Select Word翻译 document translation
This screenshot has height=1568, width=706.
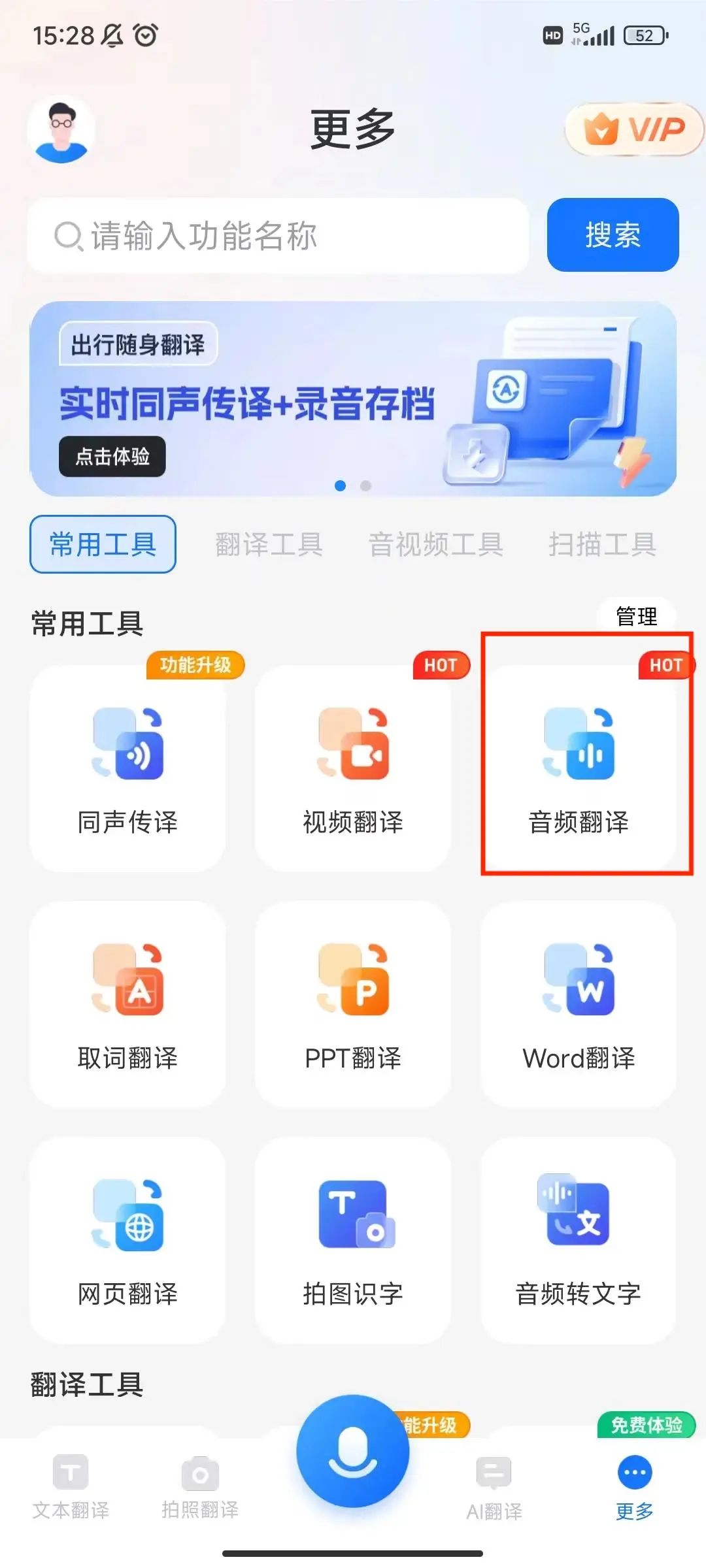coord(578,1006)
